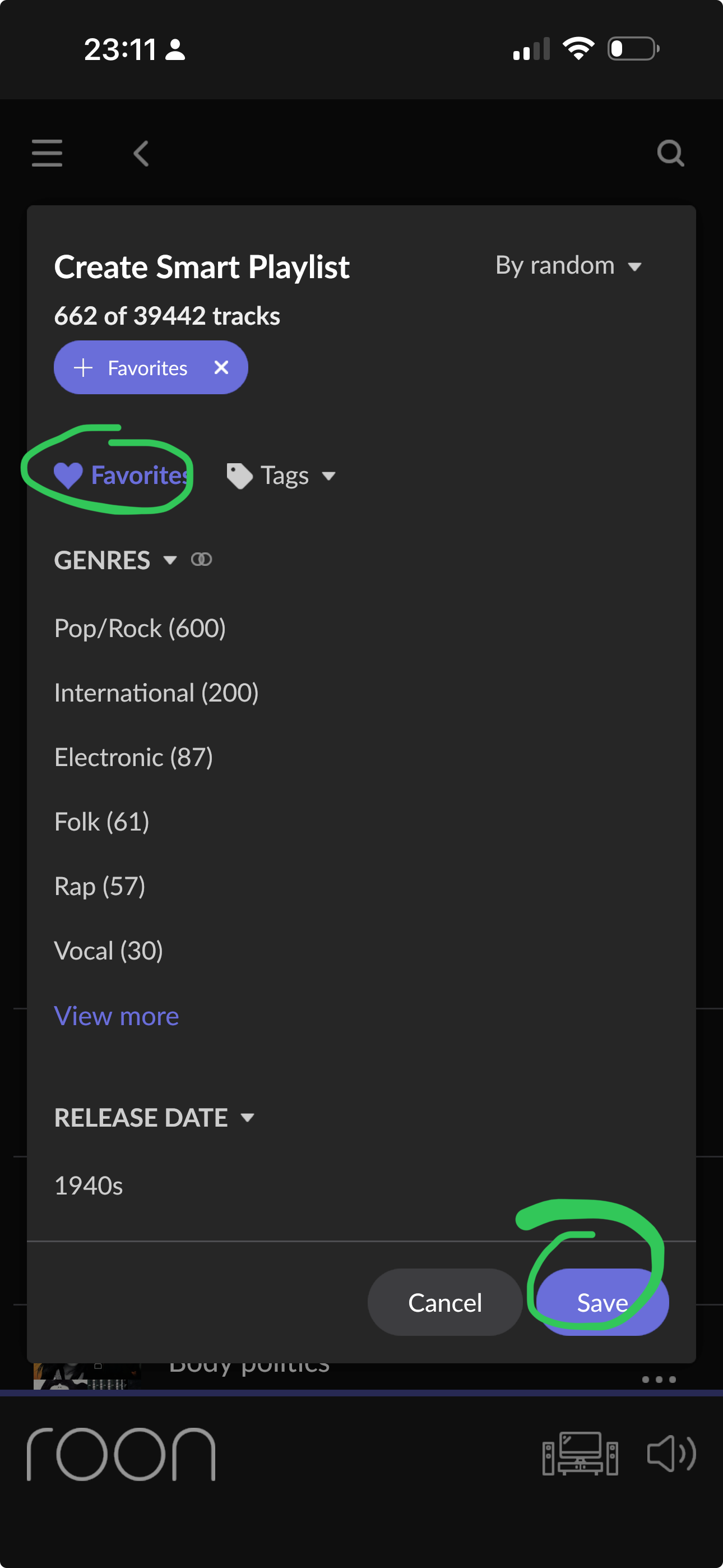Cancel the smart playlist creation
723x1568 pixels.
[x=445, y=1302]
